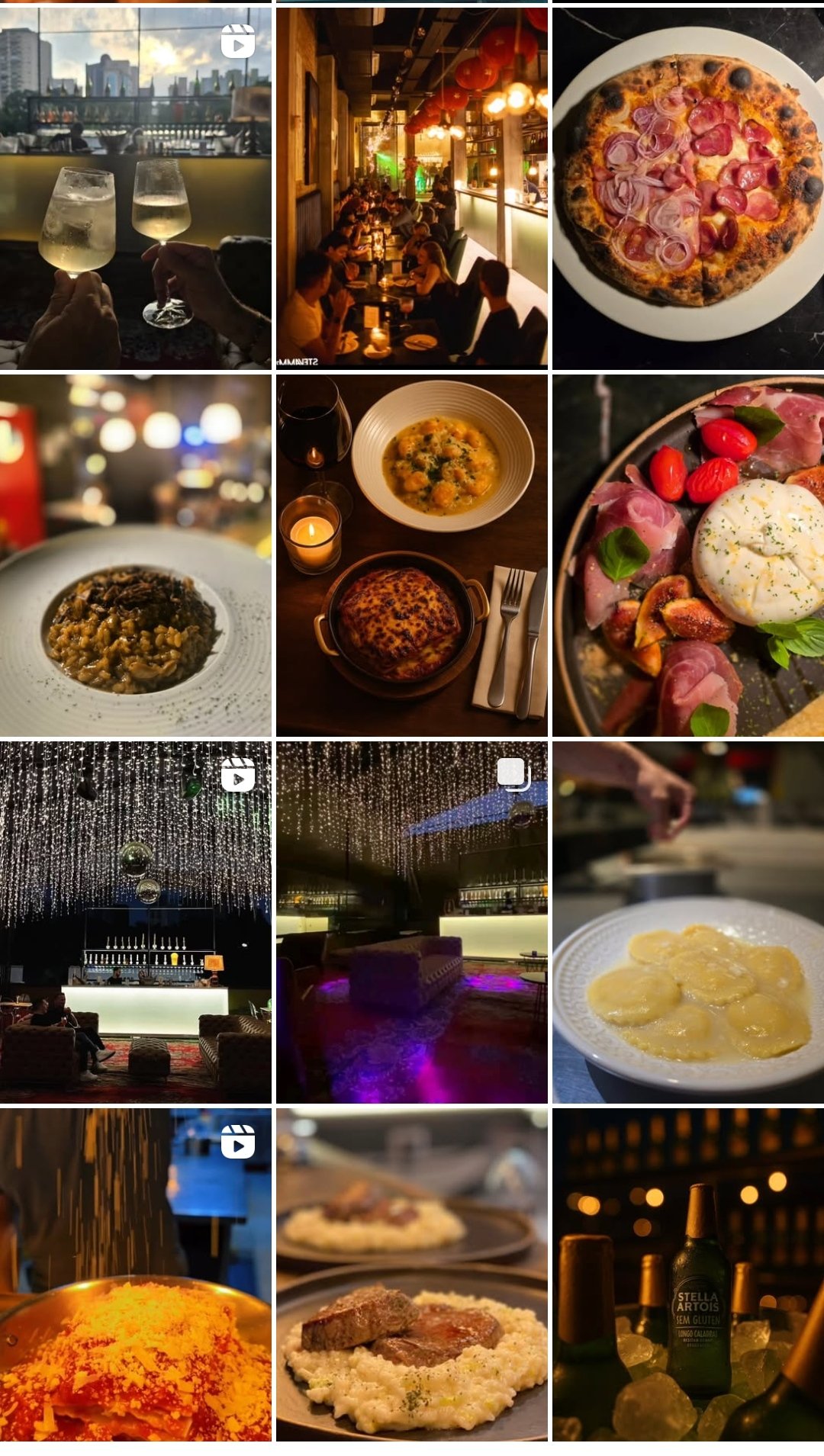View the ravioli in cream sauce post
The height and width of the screenshot is (1456, 824).
click(687, 922)
